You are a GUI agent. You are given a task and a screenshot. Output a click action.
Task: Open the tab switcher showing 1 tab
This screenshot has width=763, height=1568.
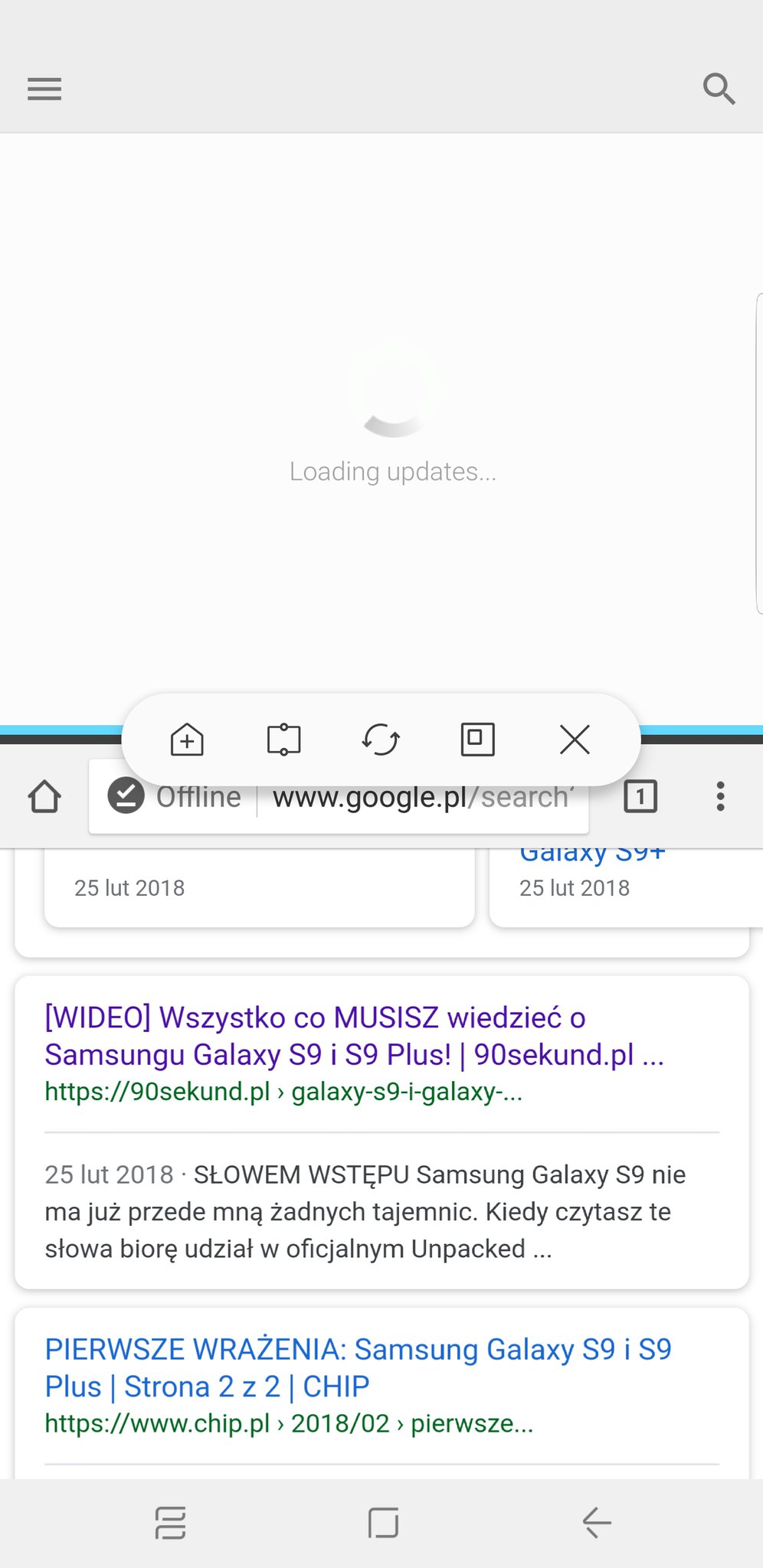(640, 796)
